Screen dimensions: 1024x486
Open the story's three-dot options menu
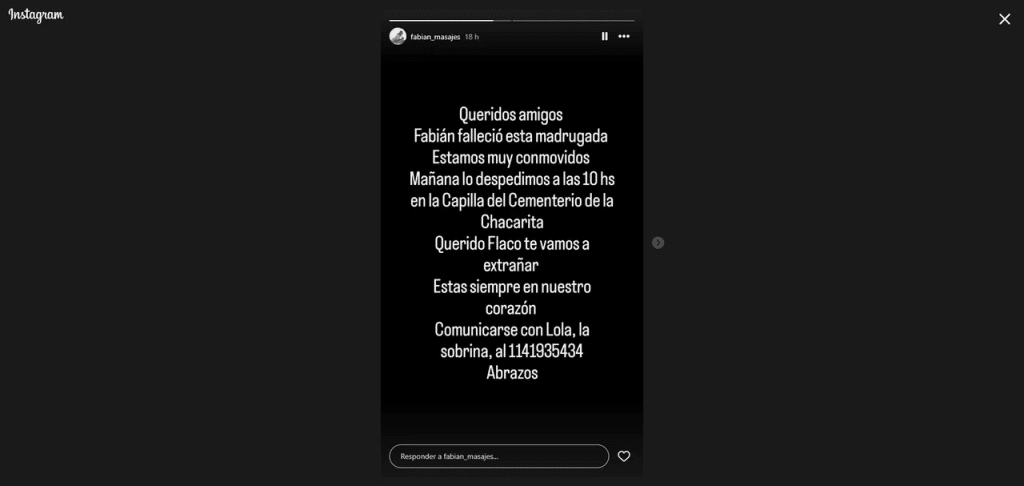[624, 37]
